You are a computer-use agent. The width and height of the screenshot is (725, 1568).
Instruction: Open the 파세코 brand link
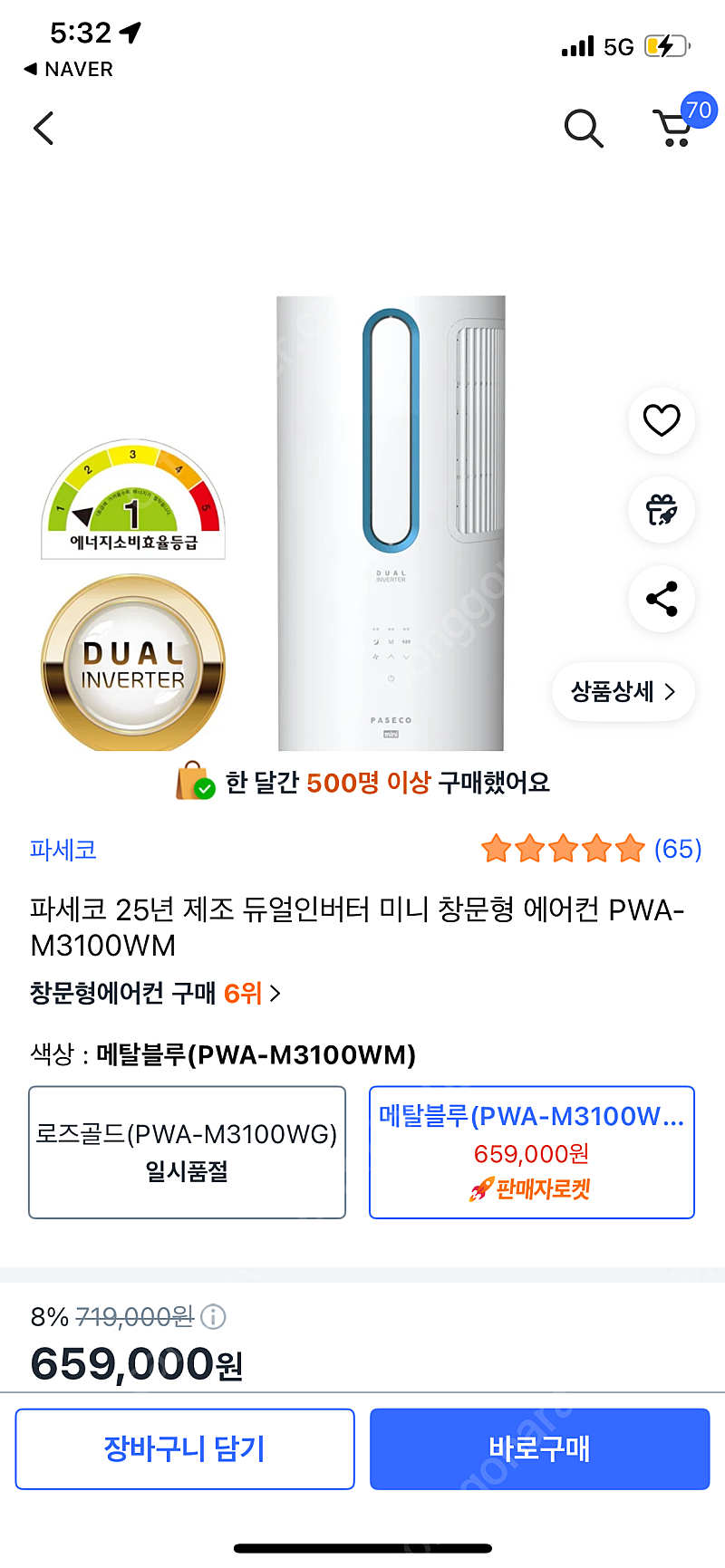point(63,850)
